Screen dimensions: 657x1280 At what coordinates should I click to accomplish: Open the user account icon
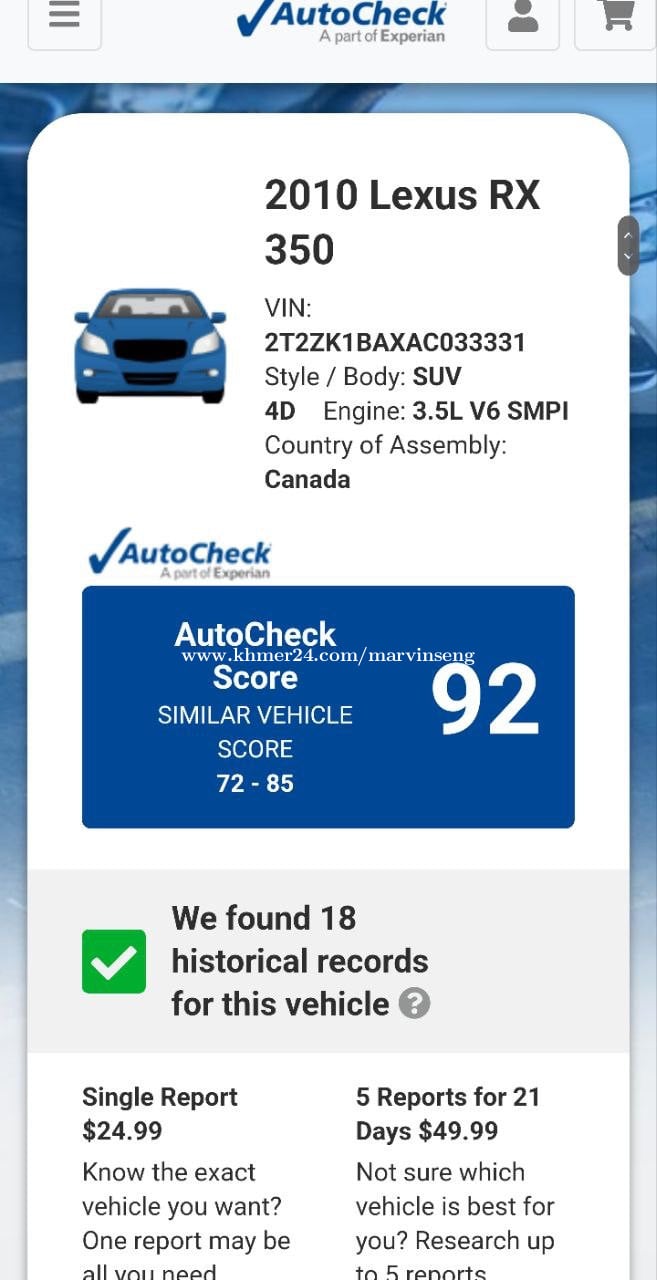(x=522, y=18)
